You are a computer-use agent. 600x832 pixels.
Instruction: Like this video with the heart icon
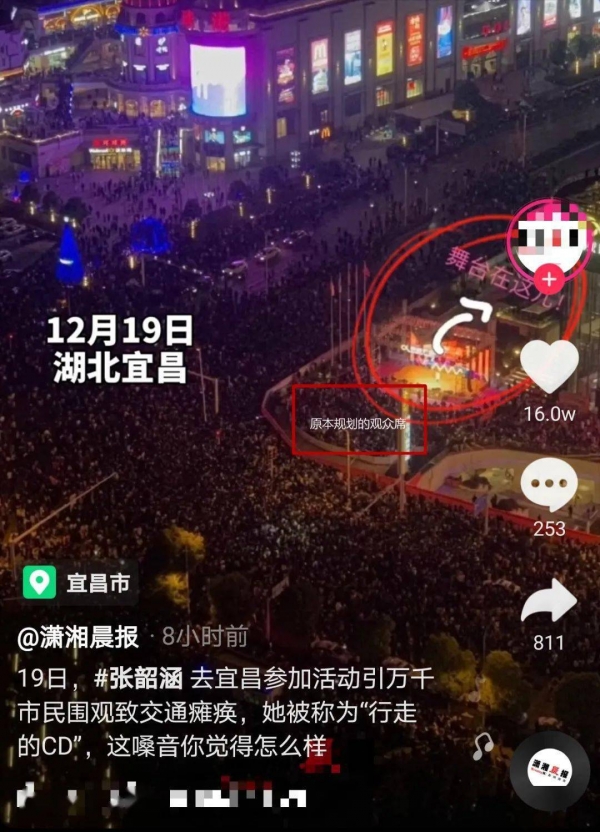[549, 366]
